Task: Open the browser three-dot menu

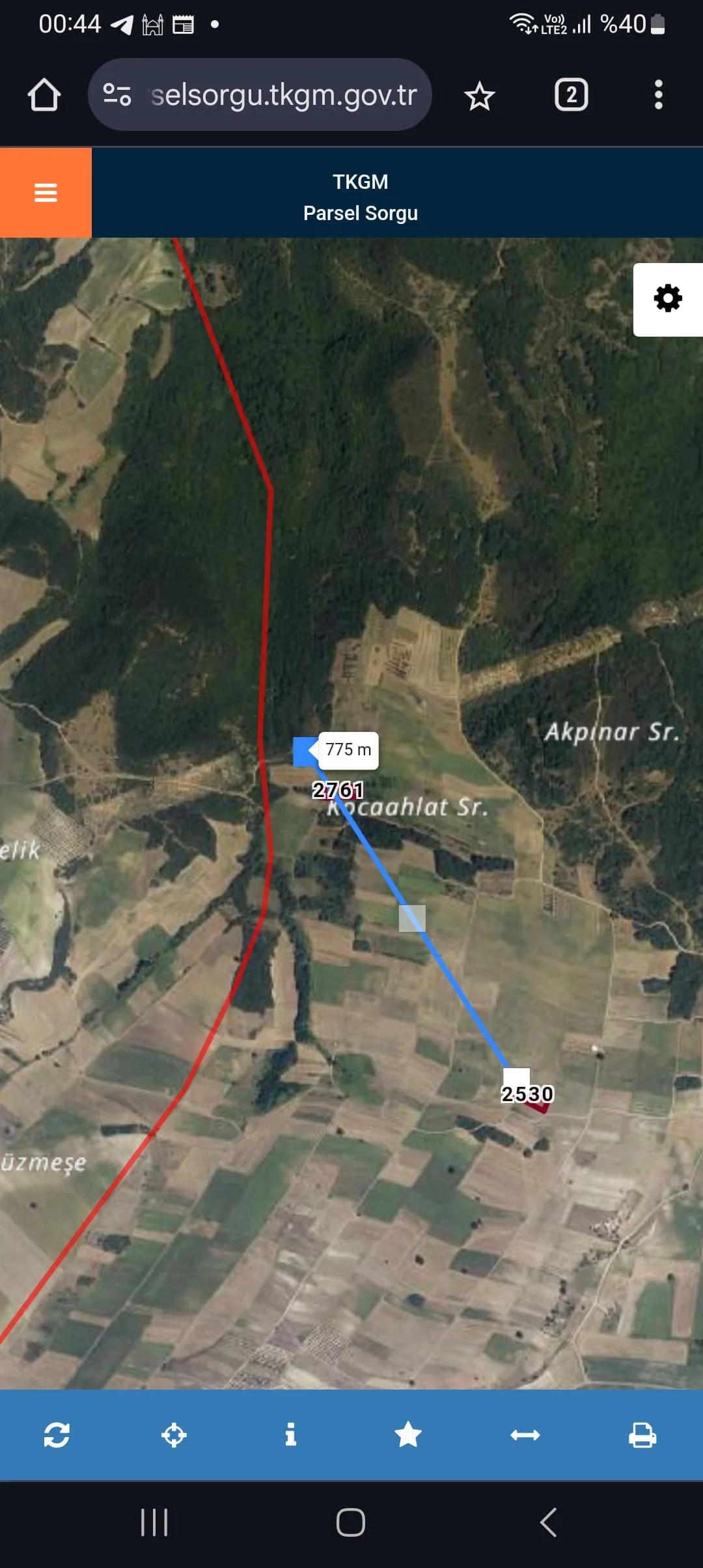Action: (x=659, y=95)
